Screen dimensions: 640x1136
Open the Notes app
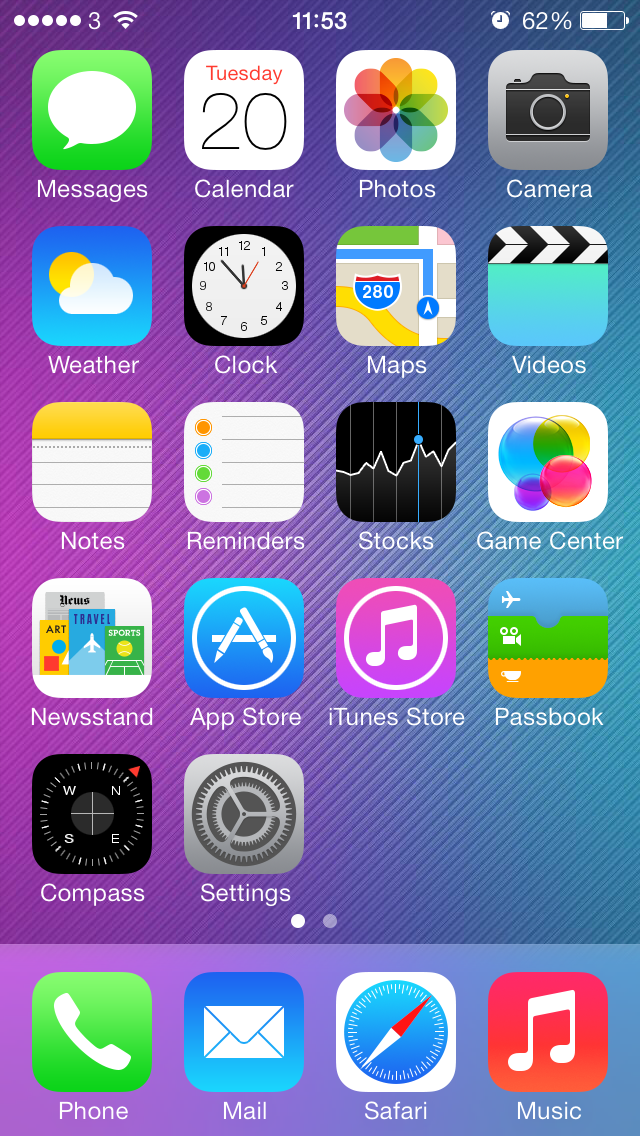coord(92,462)
